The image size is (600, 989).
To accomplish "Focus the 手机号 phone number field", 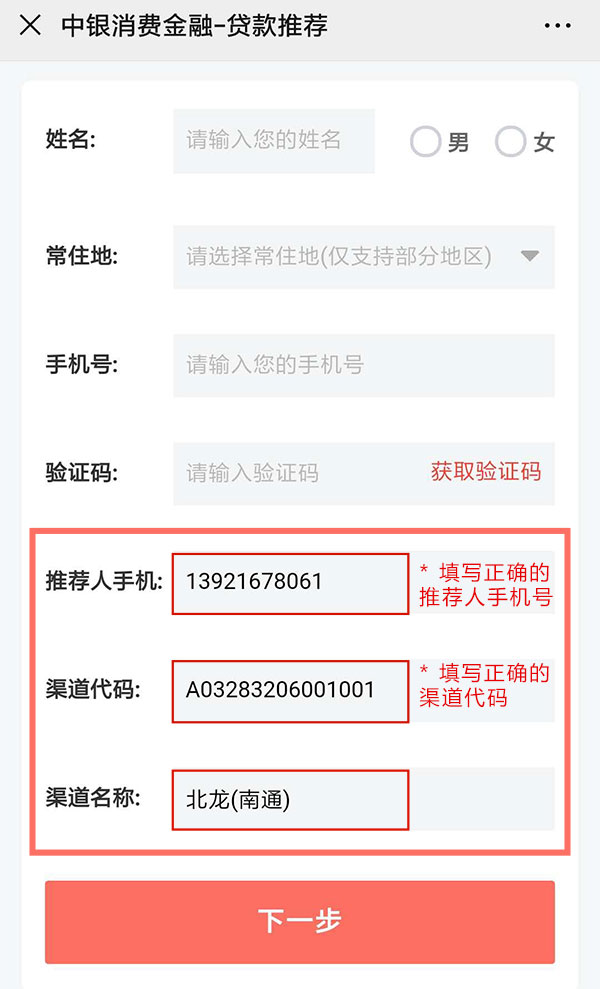I will point(364,365).
